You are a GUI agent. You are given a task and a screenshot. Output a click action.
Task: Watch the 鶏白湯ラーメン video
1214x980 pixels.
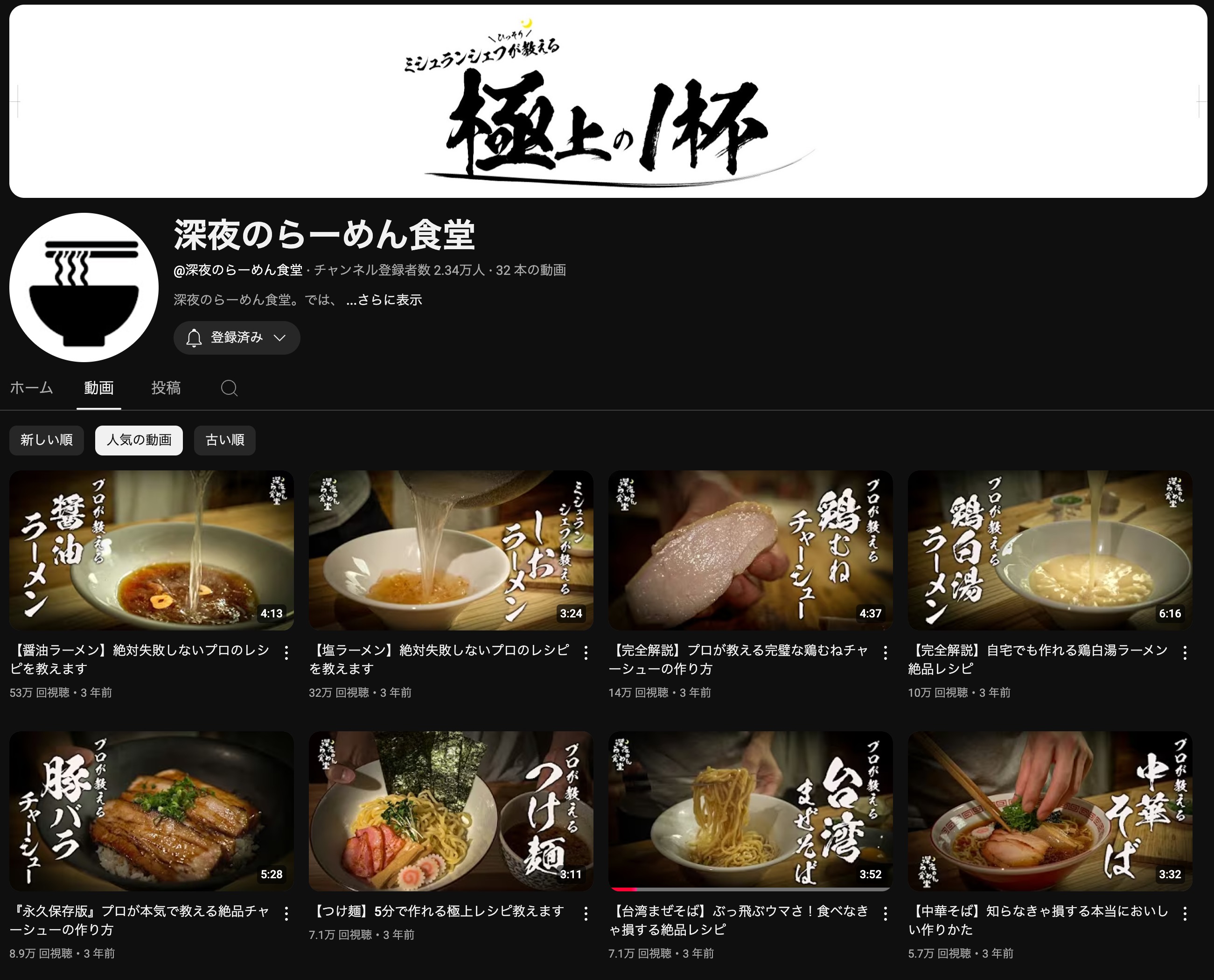click(x=1049, y=550)
